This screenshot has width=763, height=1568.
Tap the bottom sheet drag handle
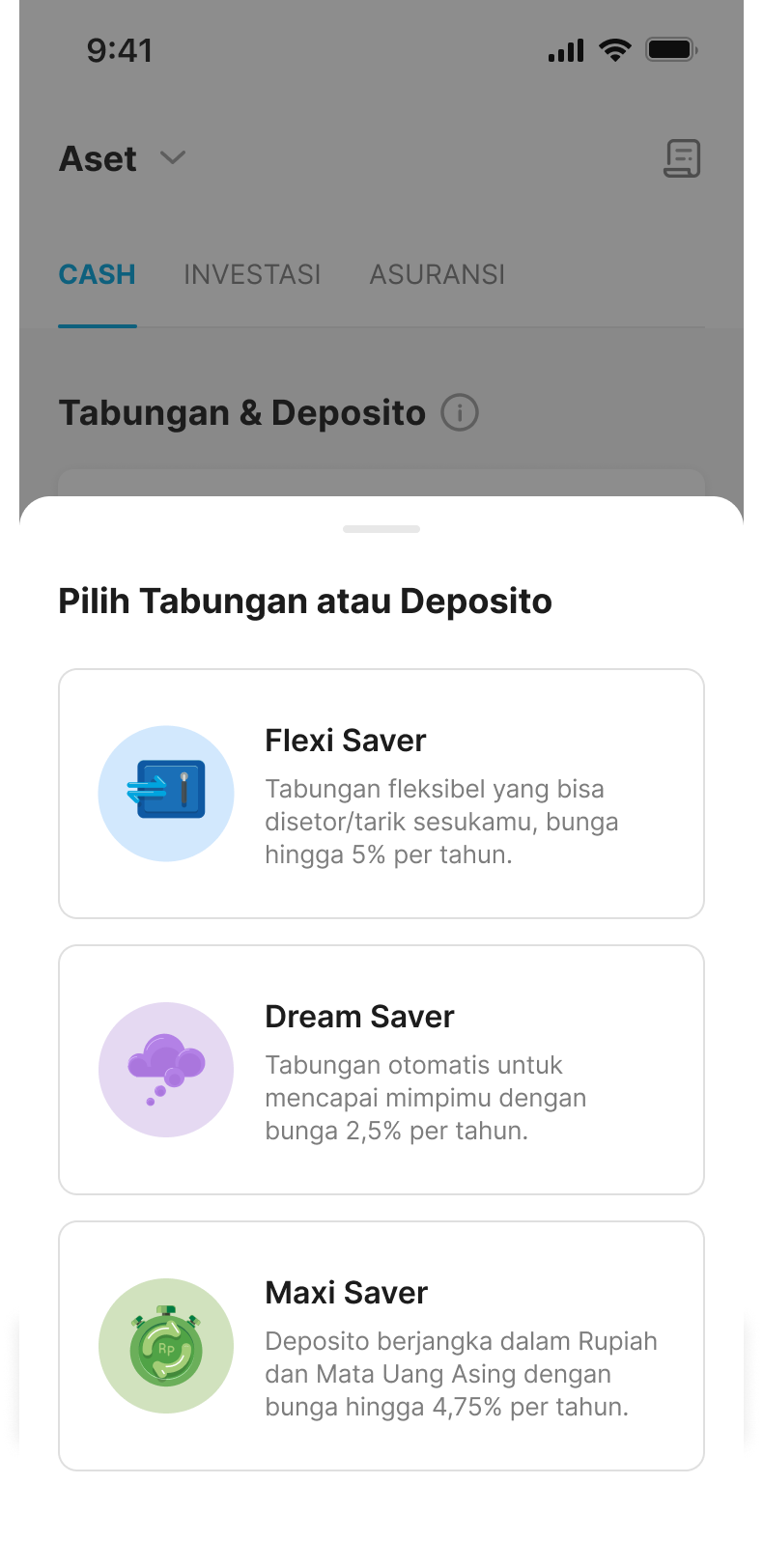(381, 529)
